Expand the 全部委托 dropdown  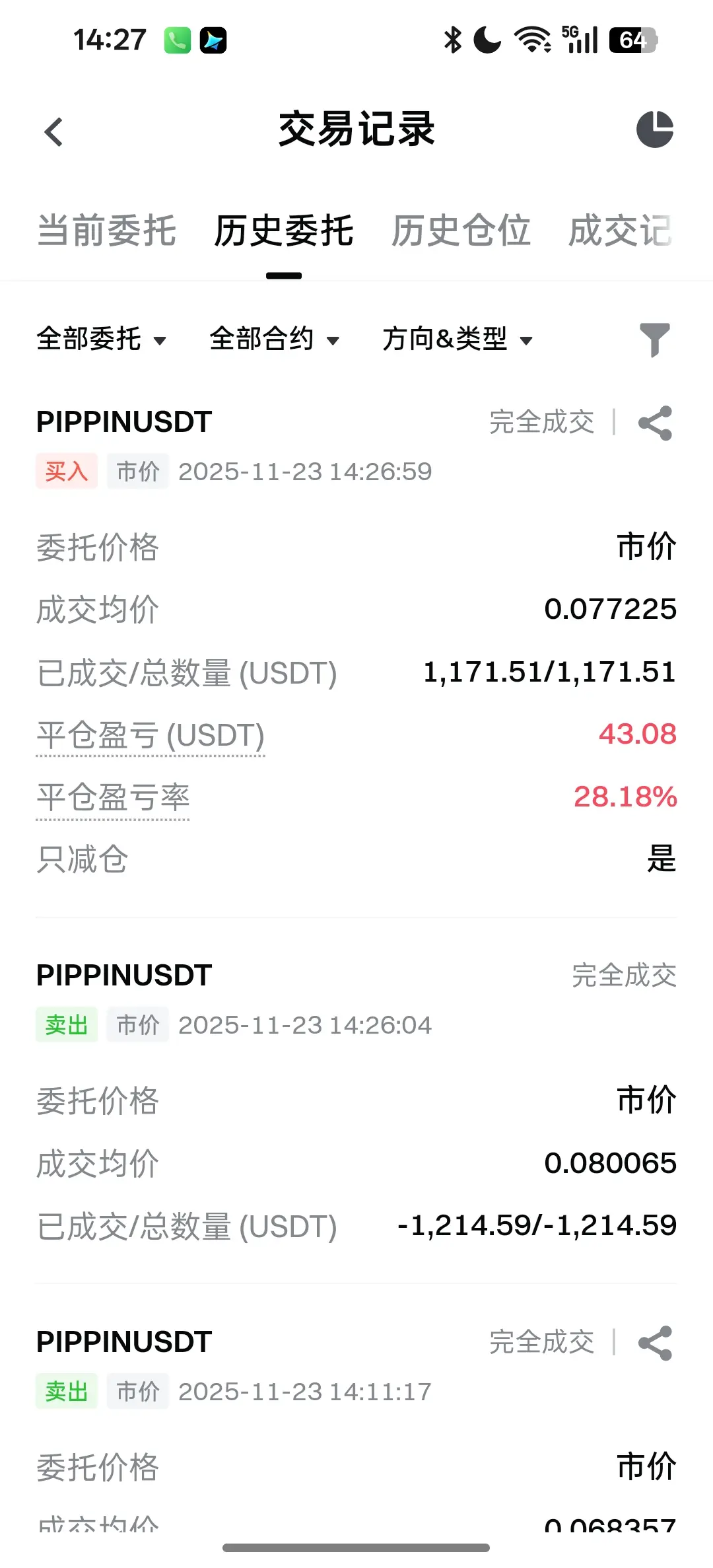point(101,339)
